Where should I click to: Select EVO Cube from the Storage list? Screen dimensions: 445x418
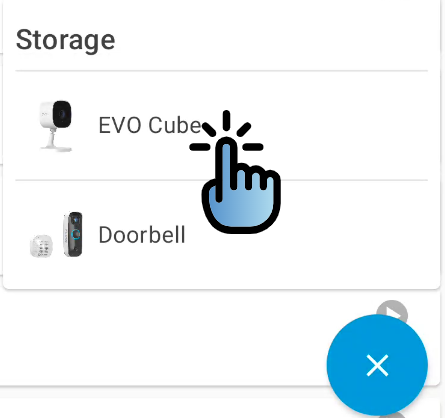pos(221,126)
